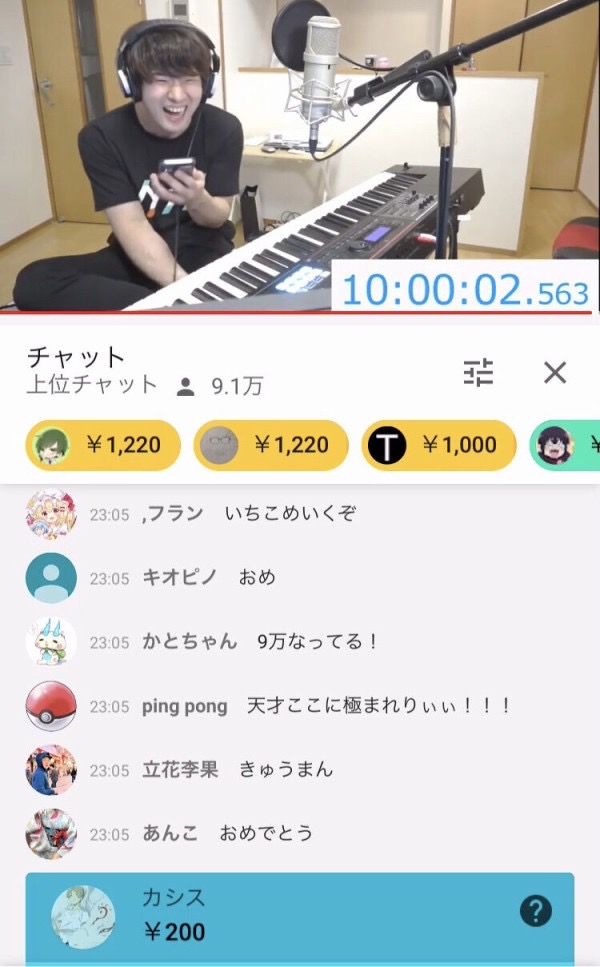
Task: Open ping pong's chat message
Action: click(300, 706)
